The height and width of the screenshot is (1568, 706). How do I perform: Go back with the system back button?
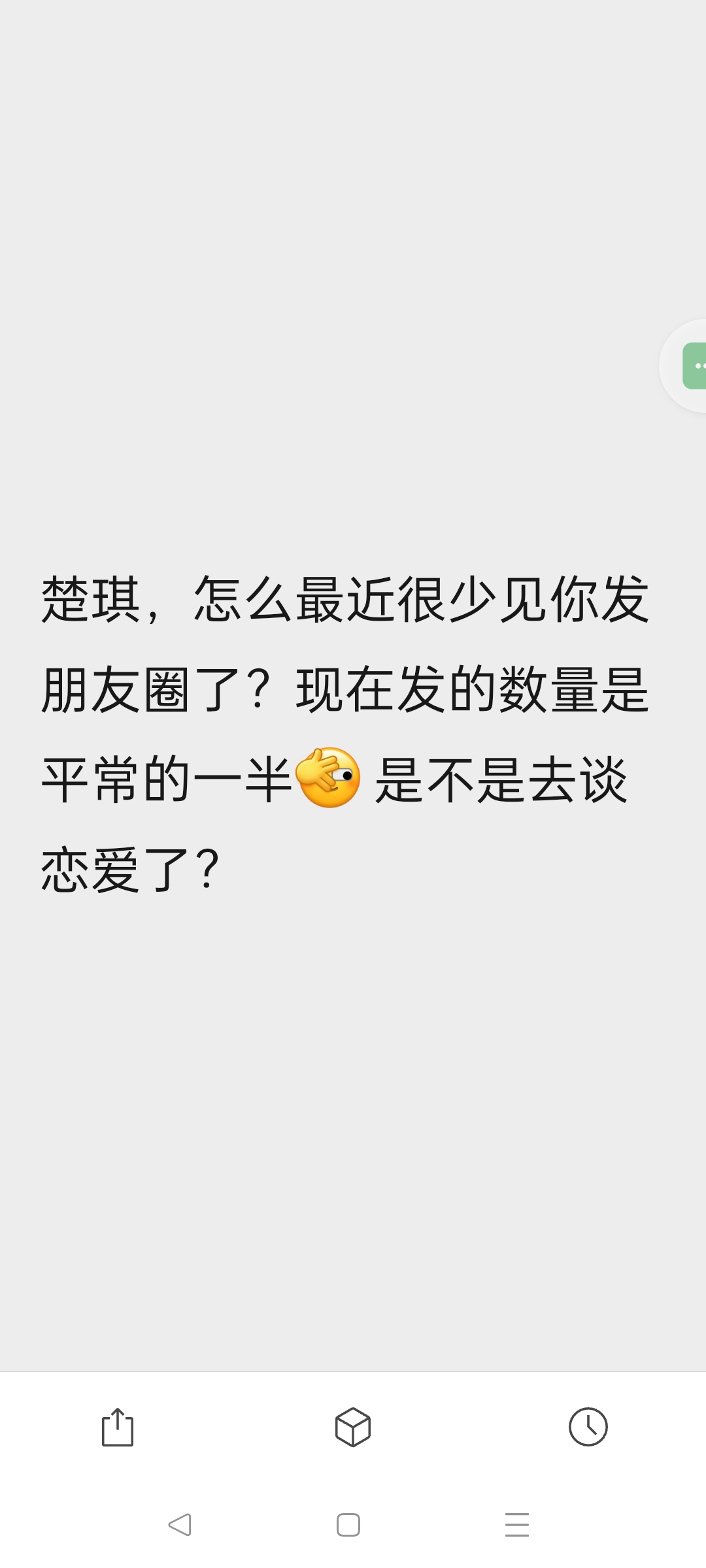coord(180,1525)
